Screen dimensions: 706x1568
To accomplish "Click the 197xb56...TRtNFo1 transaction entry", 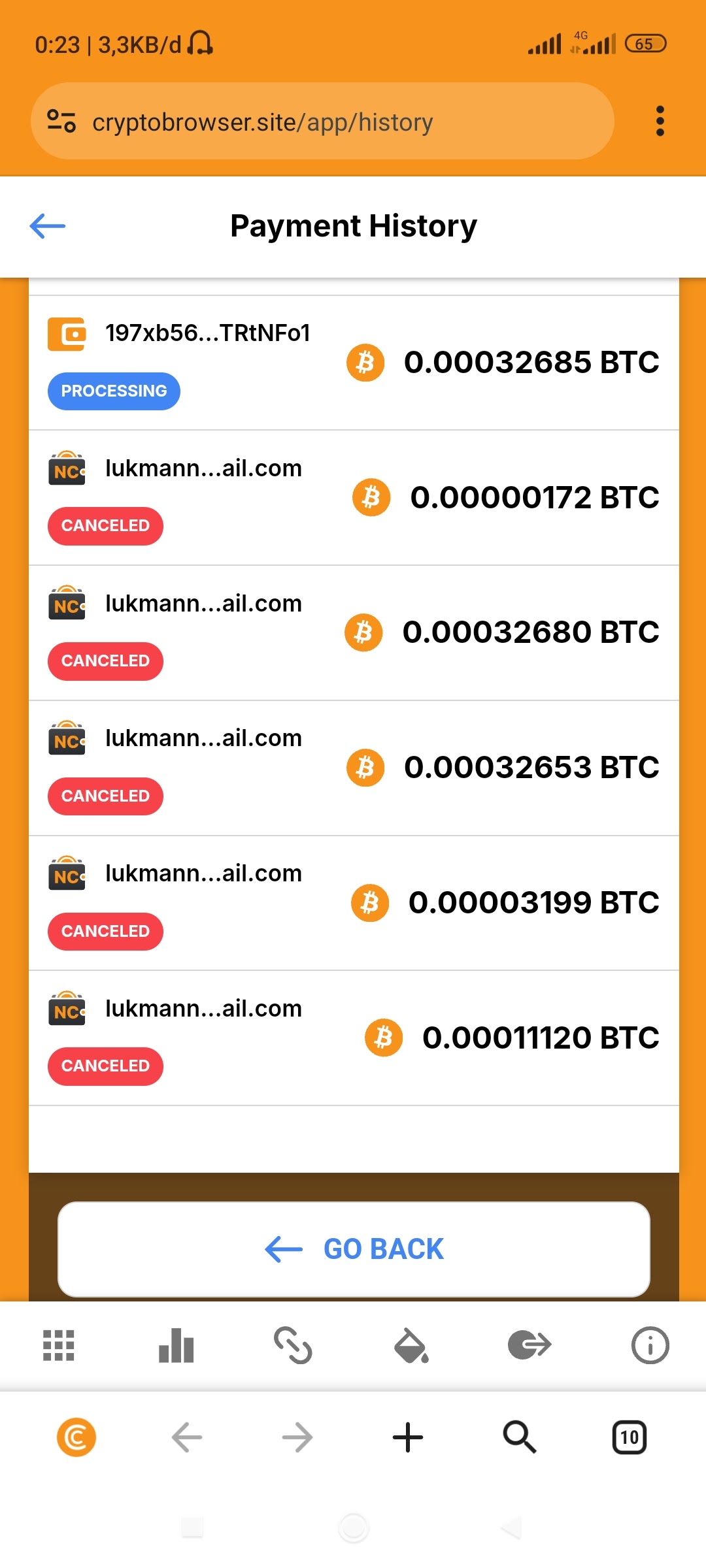I will 209,333.
